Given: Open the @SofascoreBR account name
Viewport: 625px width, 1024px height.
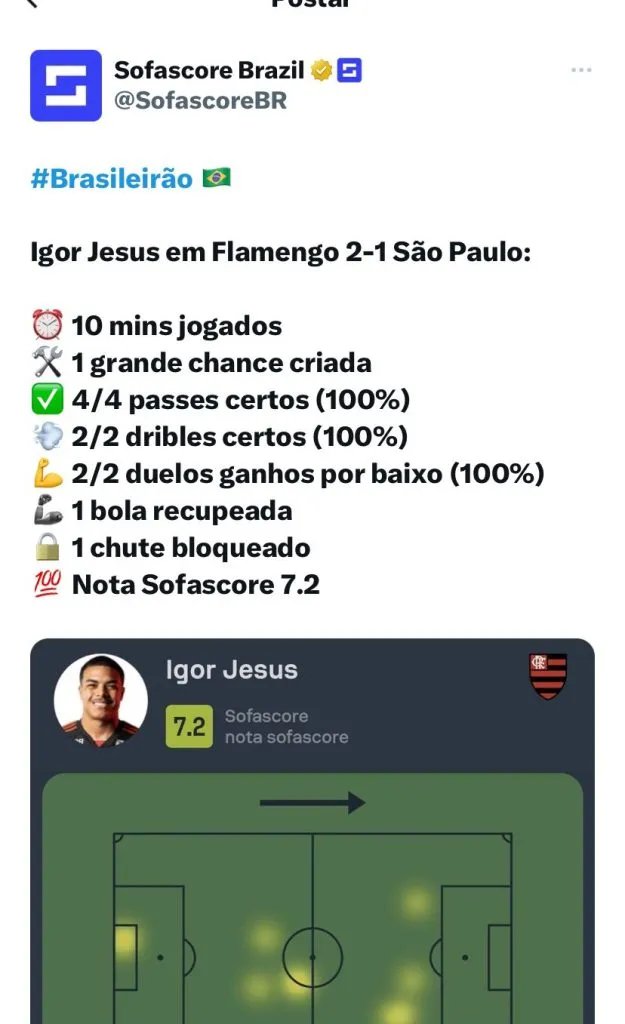Looking at the screenshot, I should tap(200, 101).
